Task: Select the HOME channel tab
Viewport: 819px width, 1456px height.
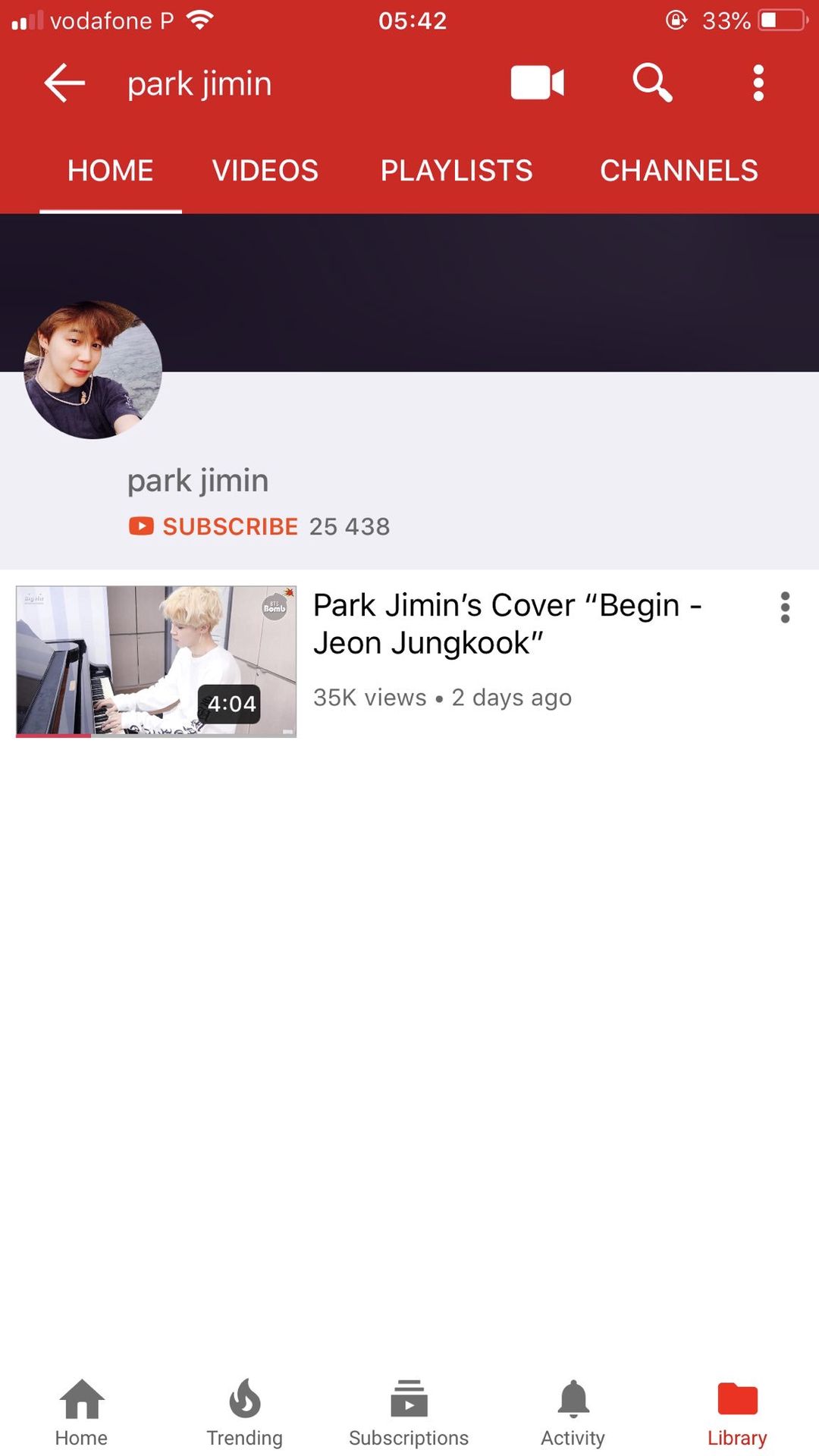Action: coord(111,171)
